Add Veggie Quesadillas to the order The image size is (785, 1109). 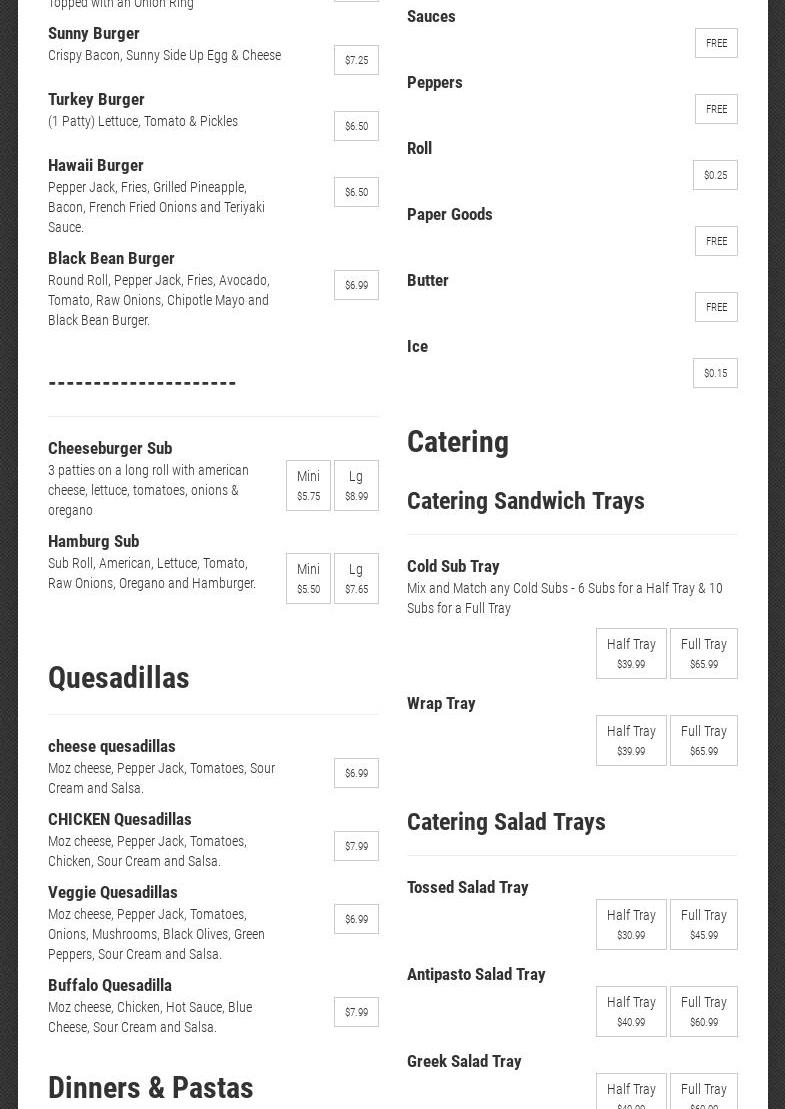point(356,919)
